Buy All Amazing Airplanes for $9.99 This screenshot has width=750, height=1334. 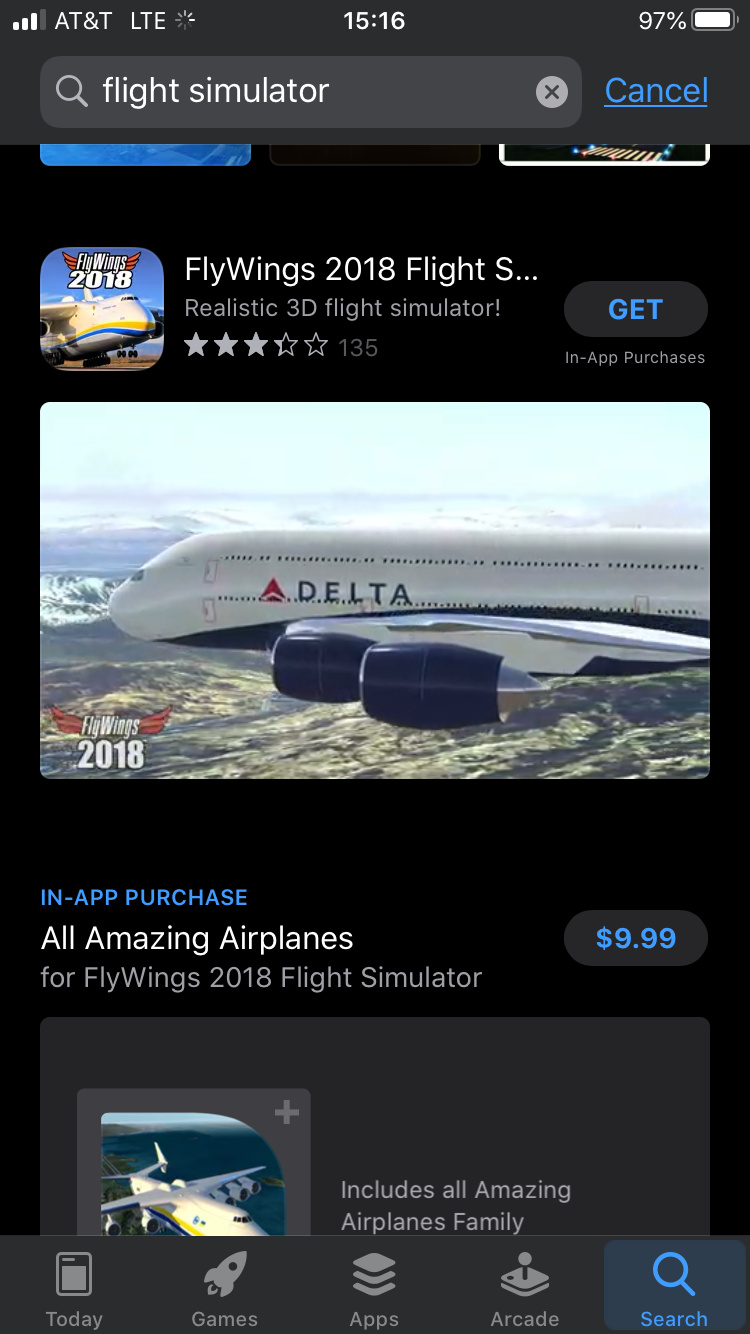[635, 938]
